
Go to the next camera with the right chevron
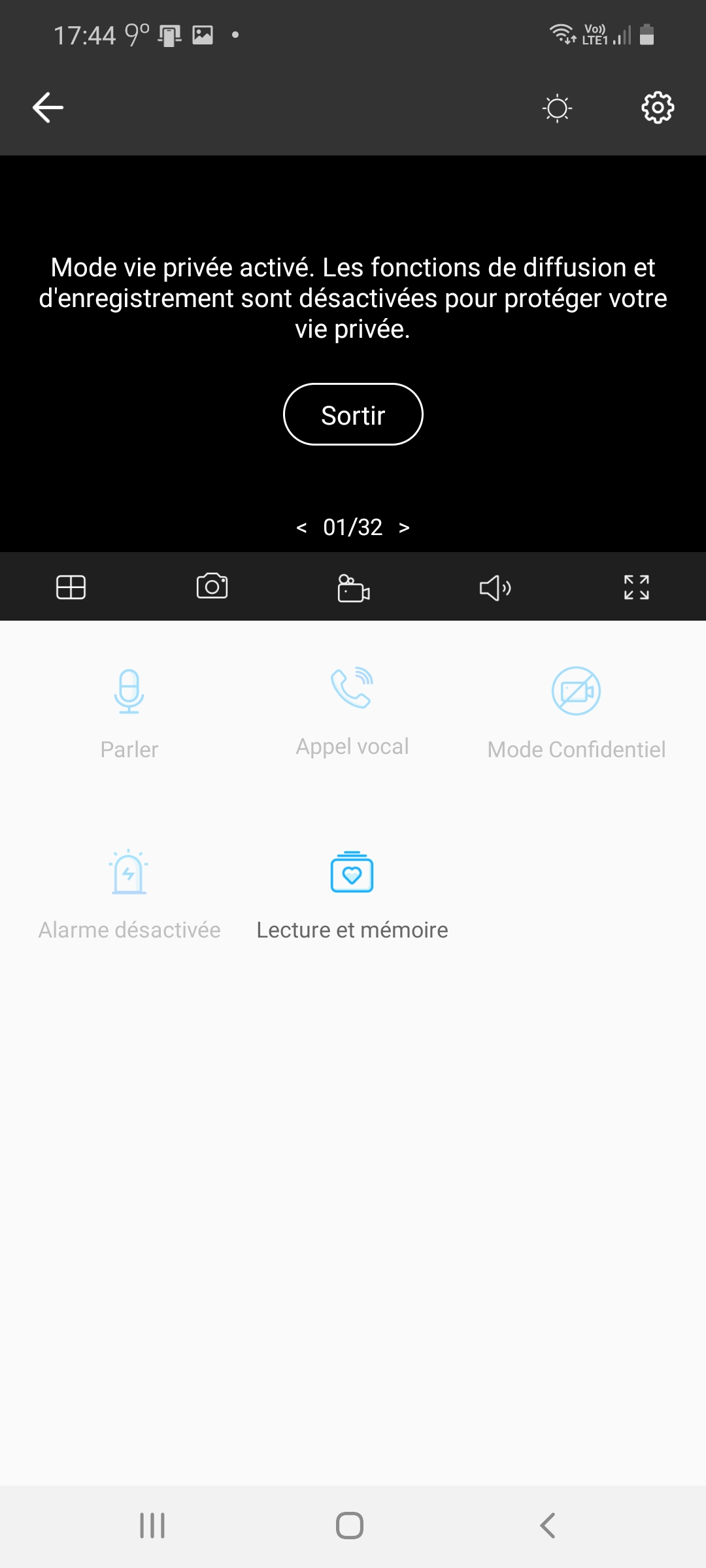(404, 527)
